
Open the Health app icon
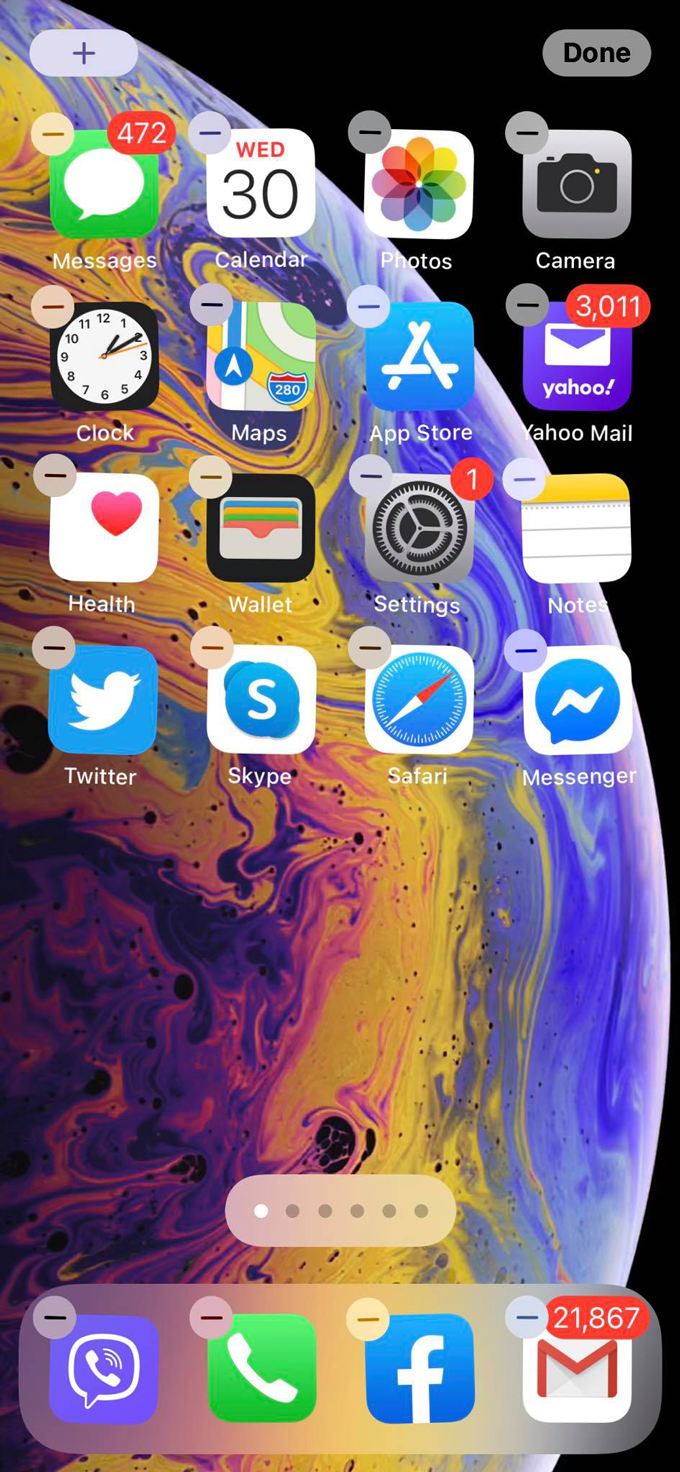click(104, 528)
